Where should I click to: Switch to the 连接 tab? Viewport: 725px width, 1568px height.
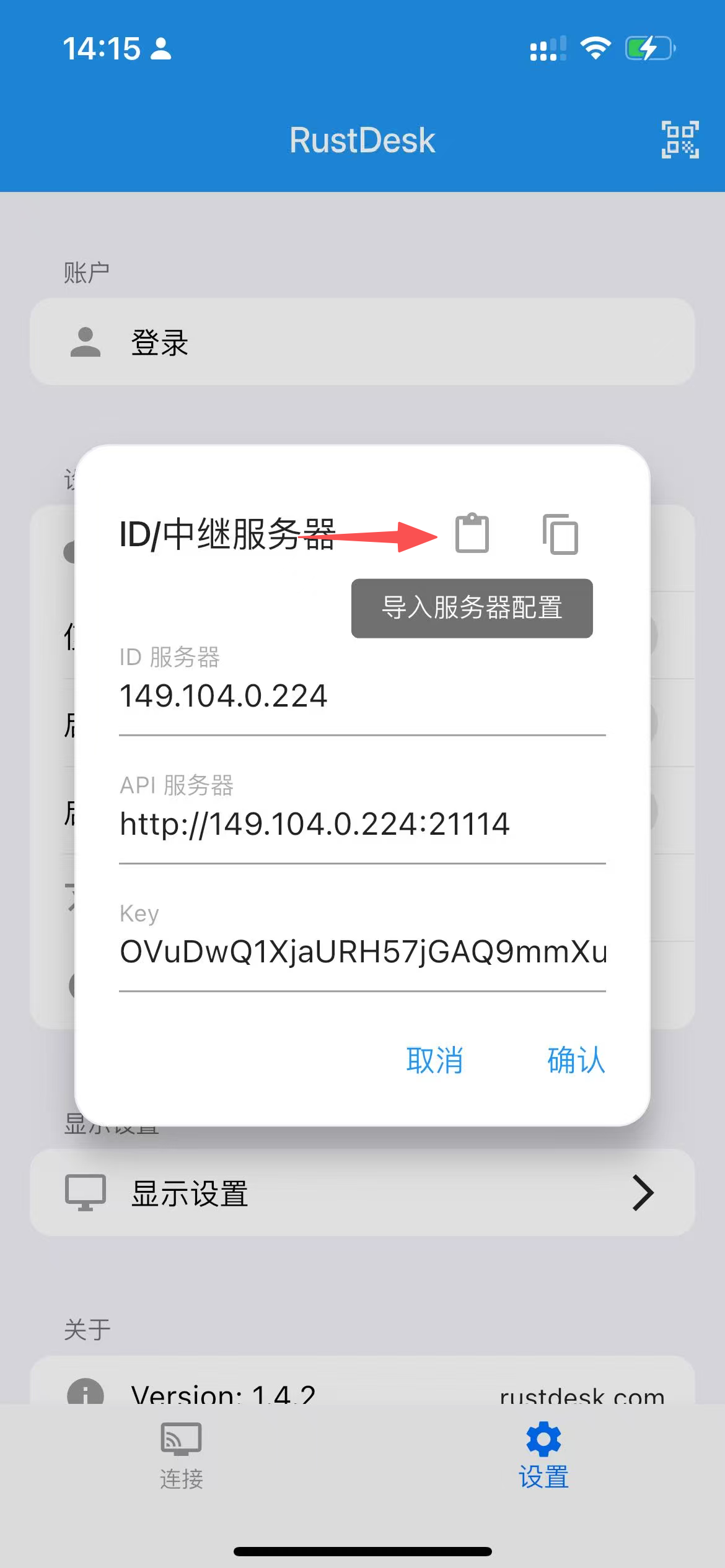(181, 1455)
